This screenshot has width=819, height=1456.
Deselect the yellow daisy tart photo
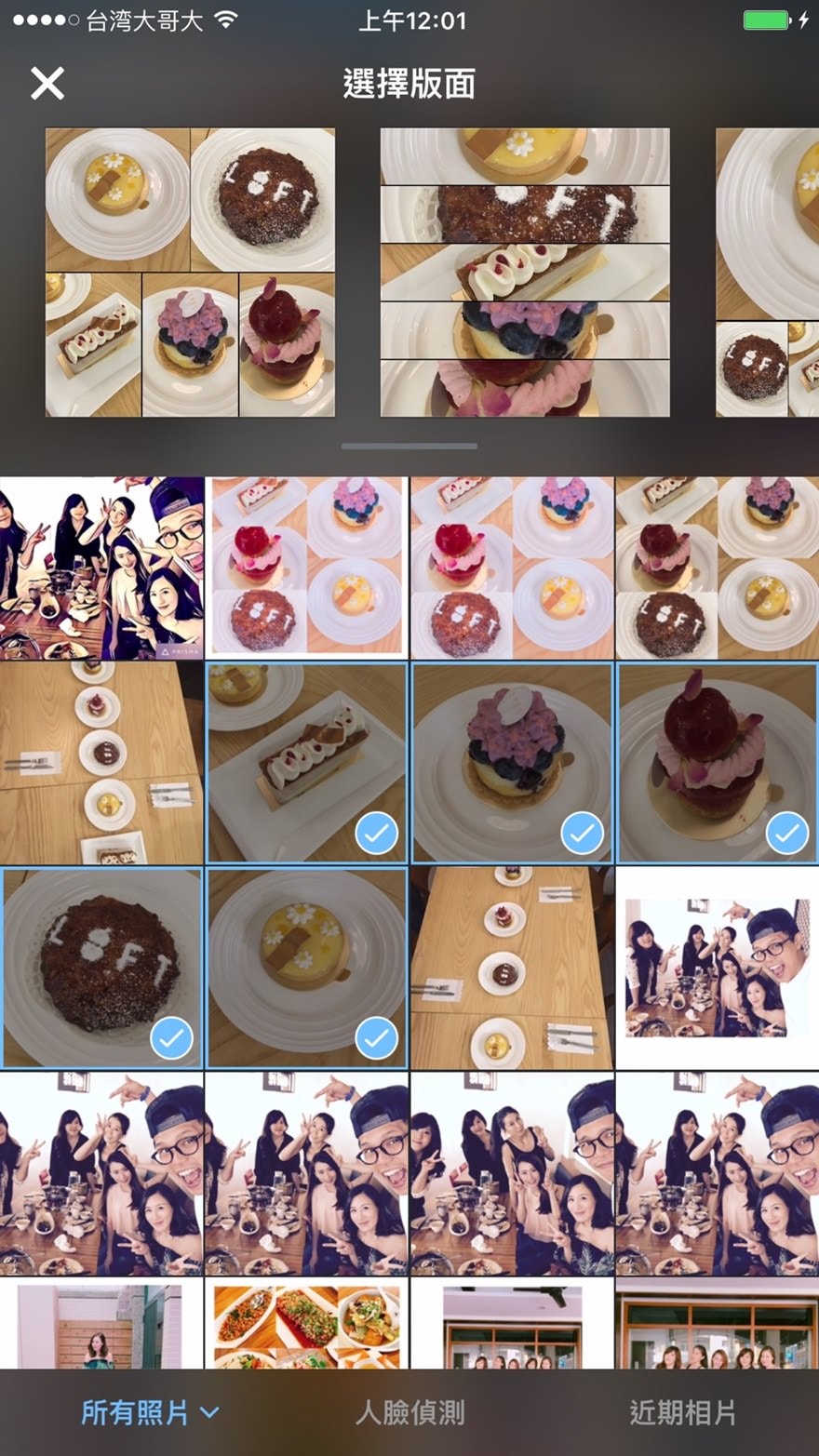click(306, 968)
